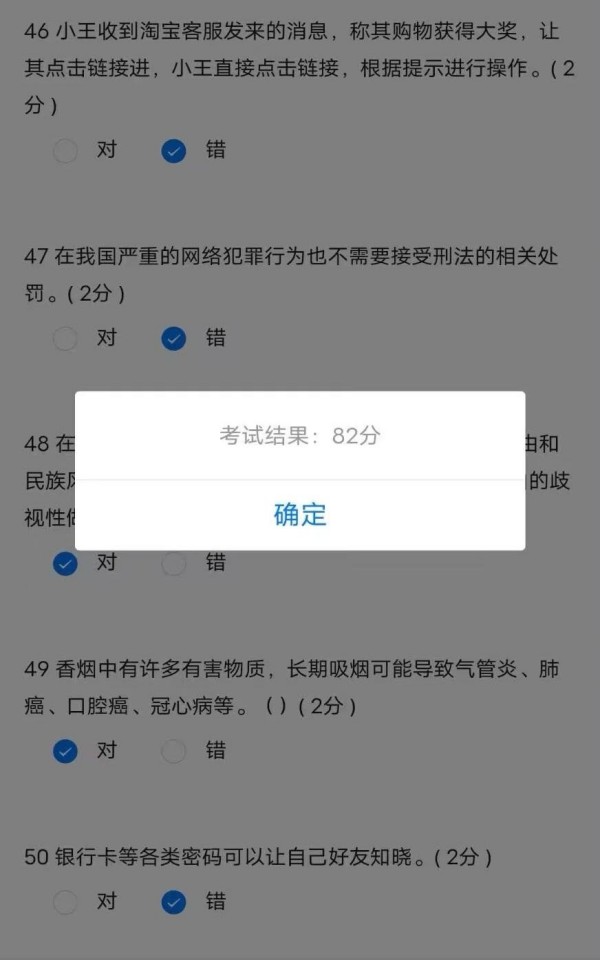Viewport: 600px width, 960px height.
Task: Answer 对 for question 50 about 银行卡
Action: click(x=66, y=903)
